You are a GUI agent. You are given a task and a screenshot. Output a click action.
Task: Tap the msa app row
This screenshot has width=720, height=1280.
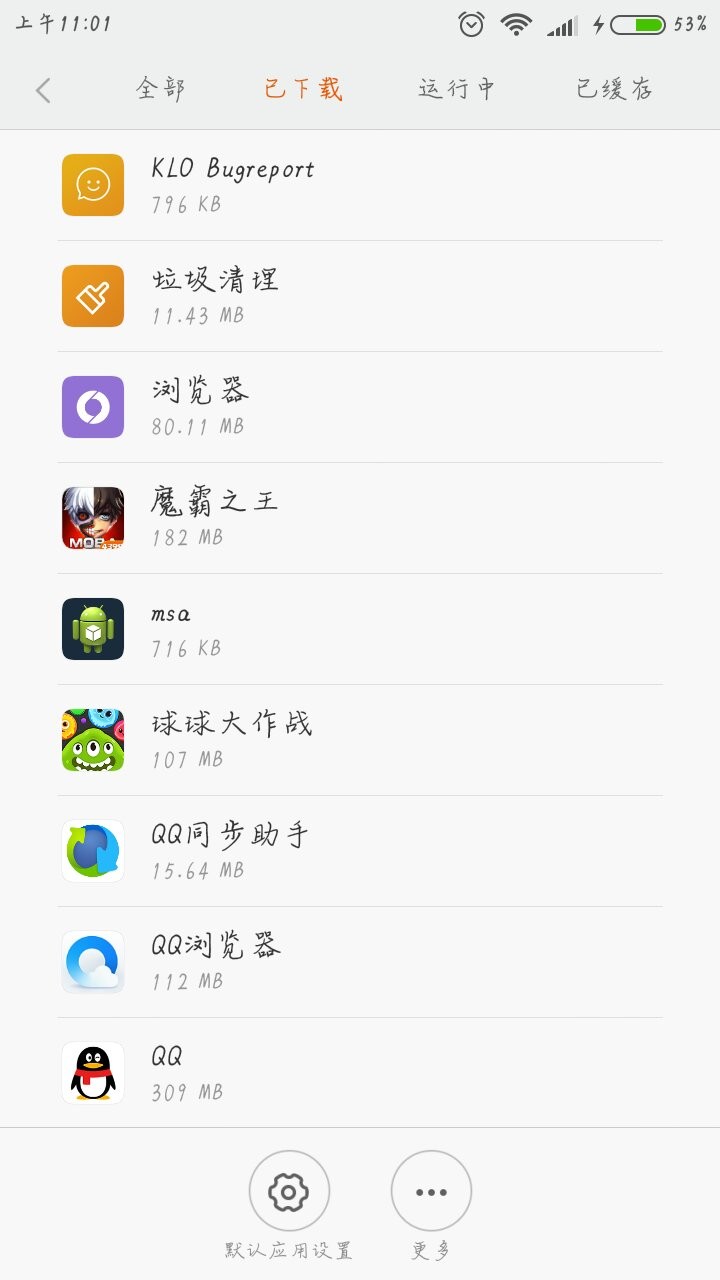pyautogui.click(x=360, y=629)
